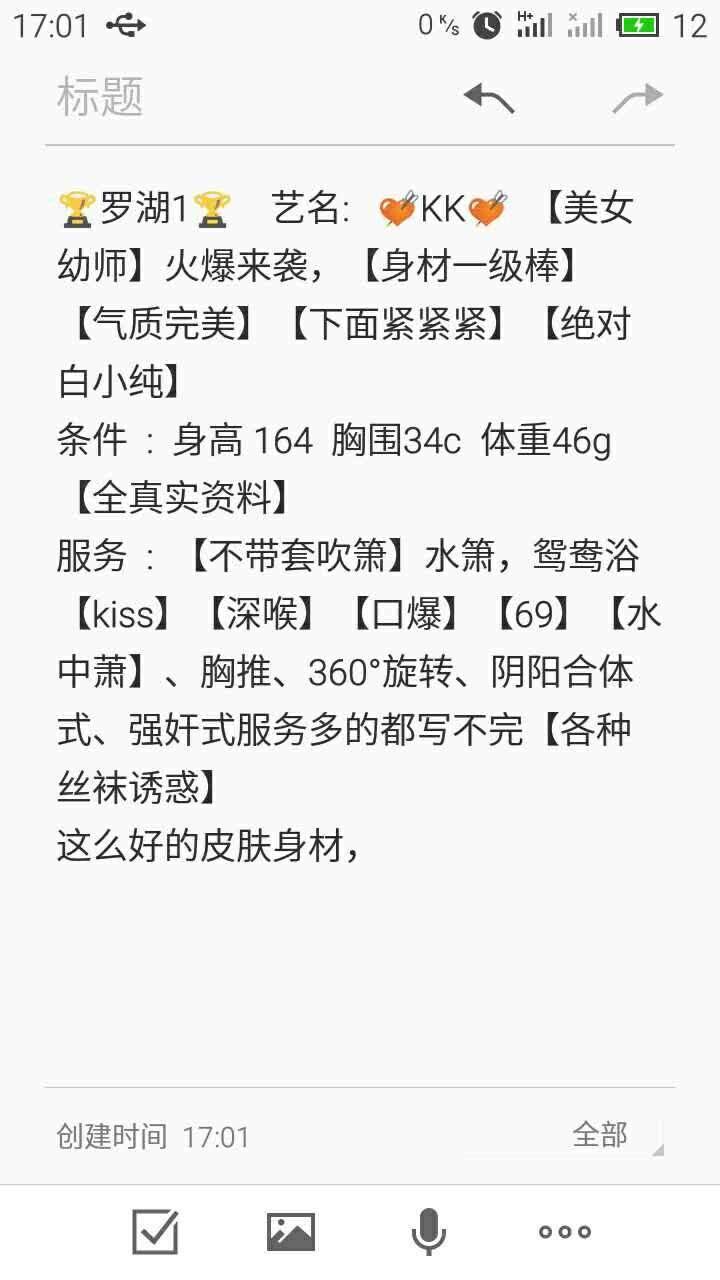
Task: Undo the last edit
Action: 489,97
